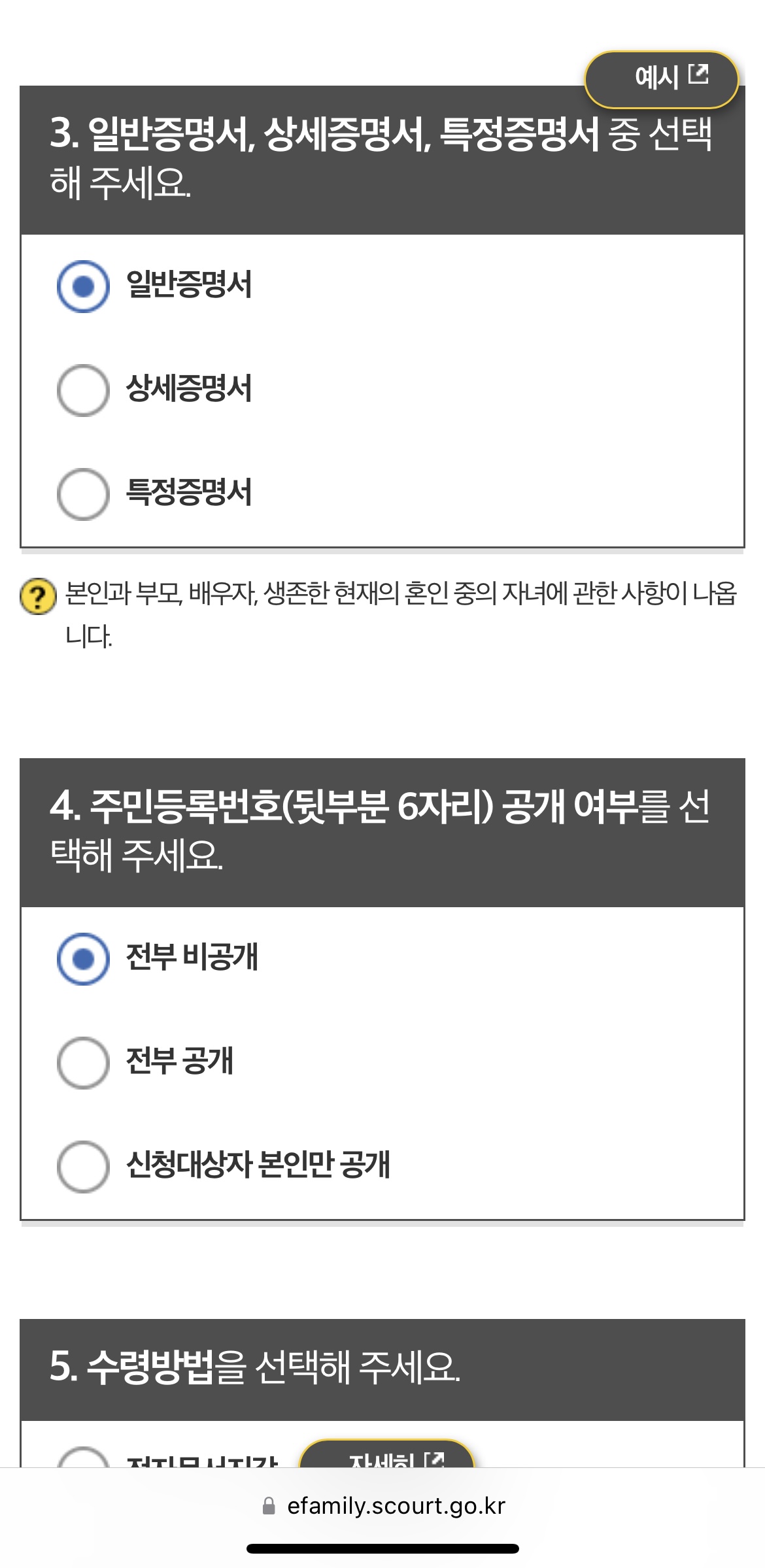The image size is (765, 1568).
Task: Select the 일반증명서 radio button
Action: coord(82,284)
